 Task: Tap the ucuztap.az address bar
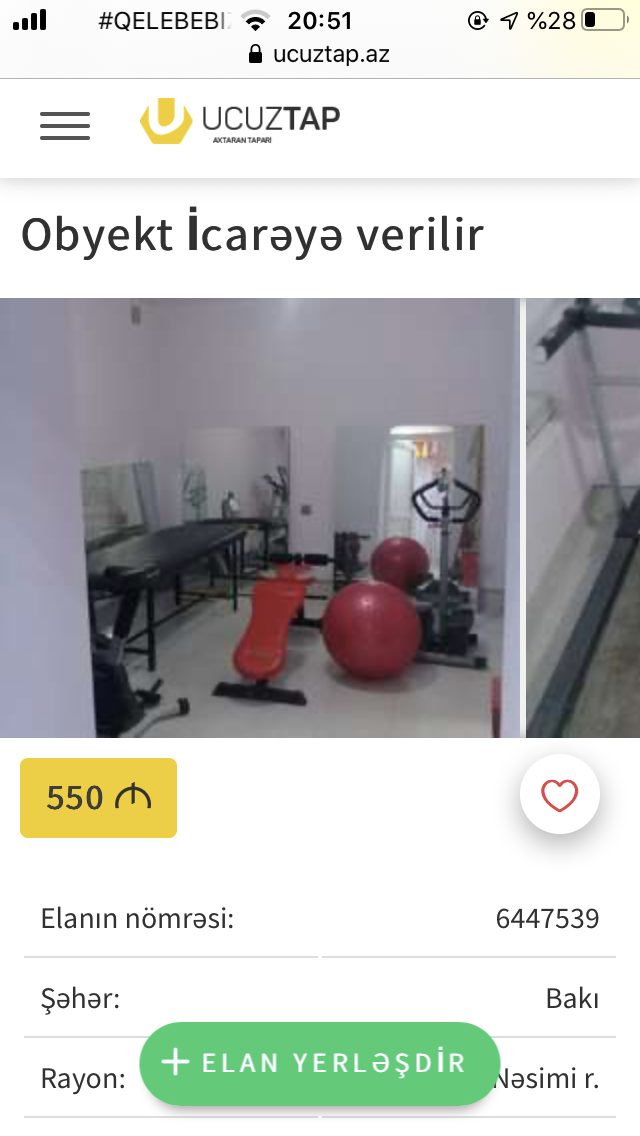click(320, 54)
